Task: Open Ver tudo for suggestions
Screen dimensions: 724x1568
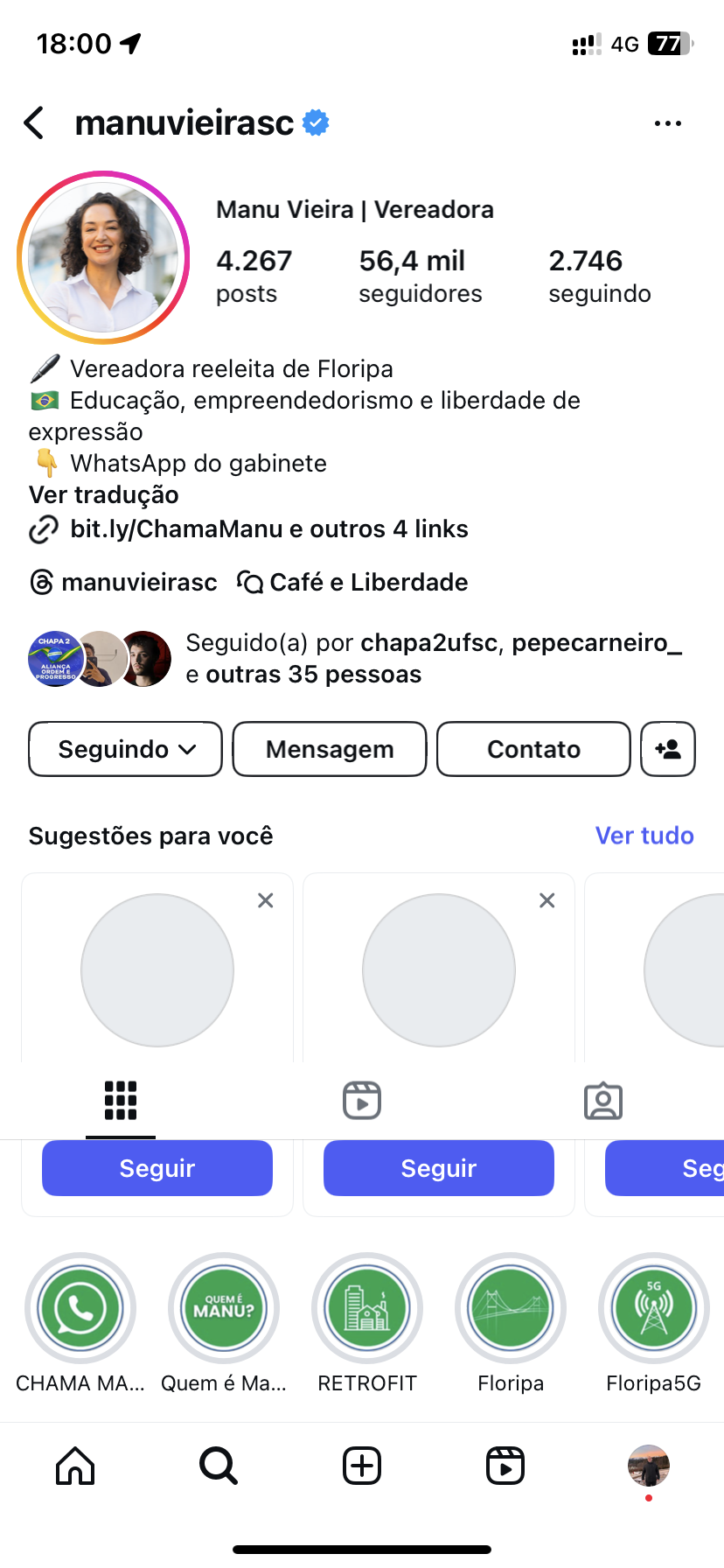Action: coord(644,836)
